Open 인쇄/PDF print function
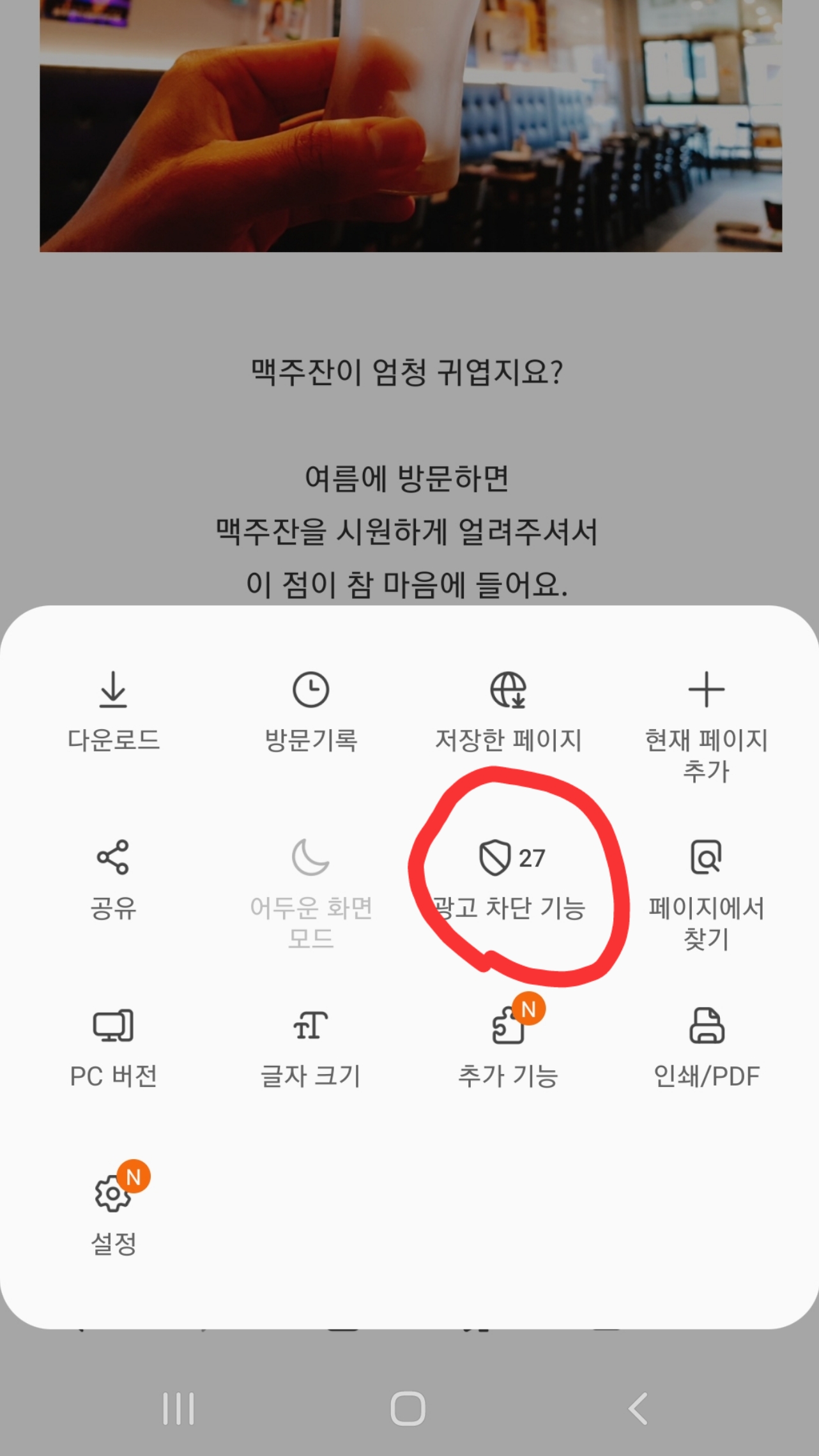The image size is (819, 1456). (706, 1041)
